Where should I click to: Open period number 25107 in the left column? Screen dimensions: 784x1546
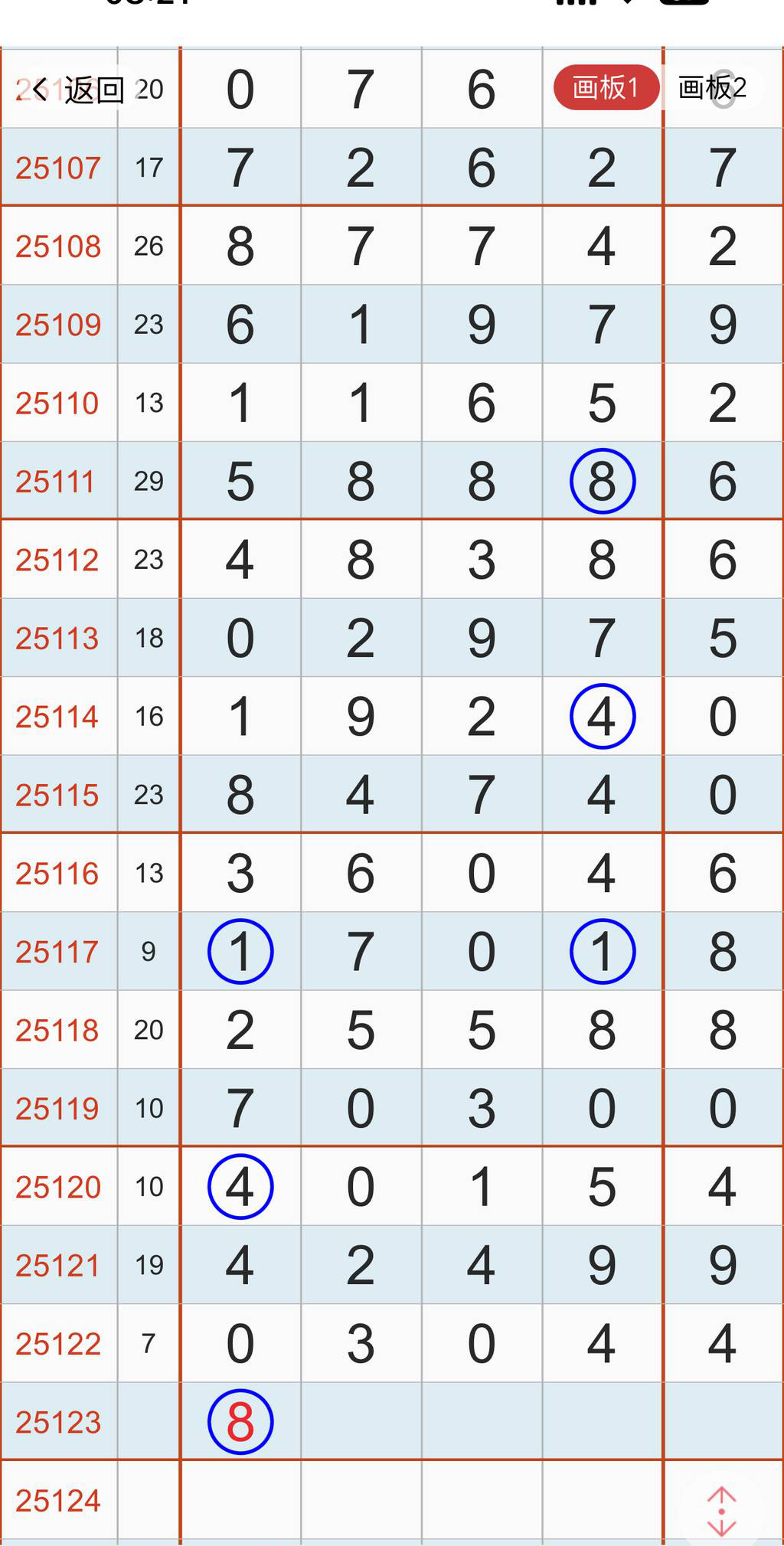coord(58,168)
